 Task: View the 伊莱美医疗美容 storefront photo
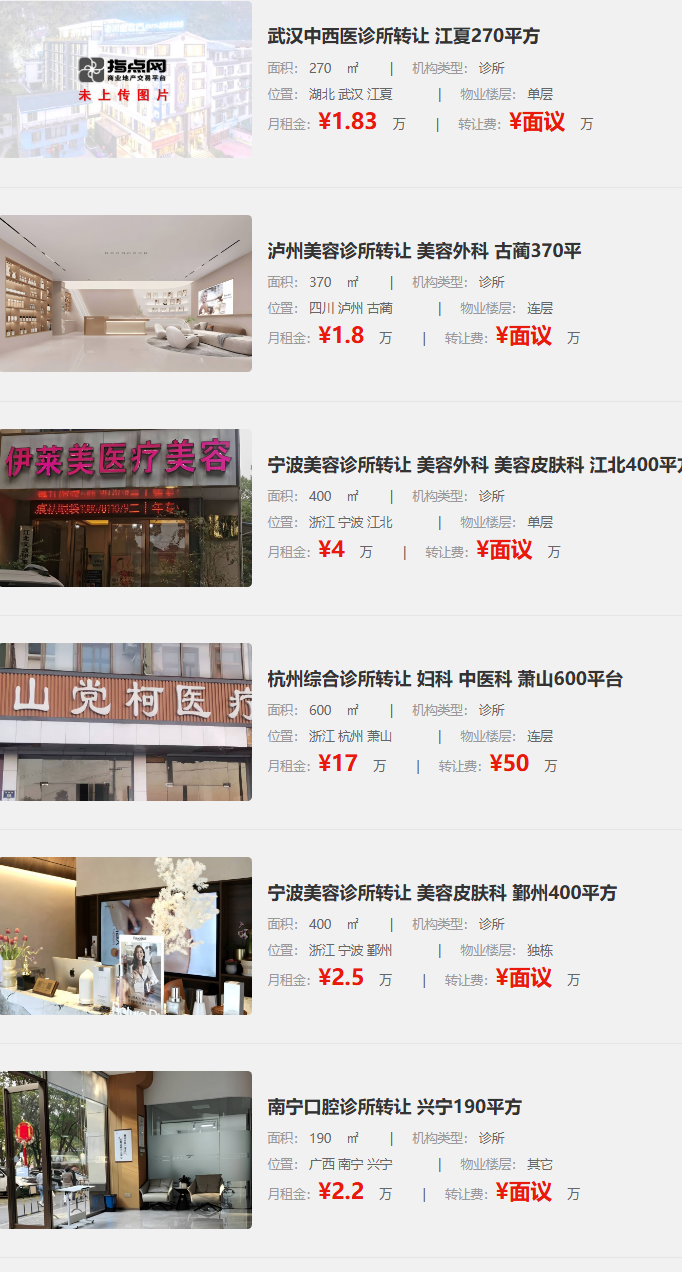click(126, 508)
